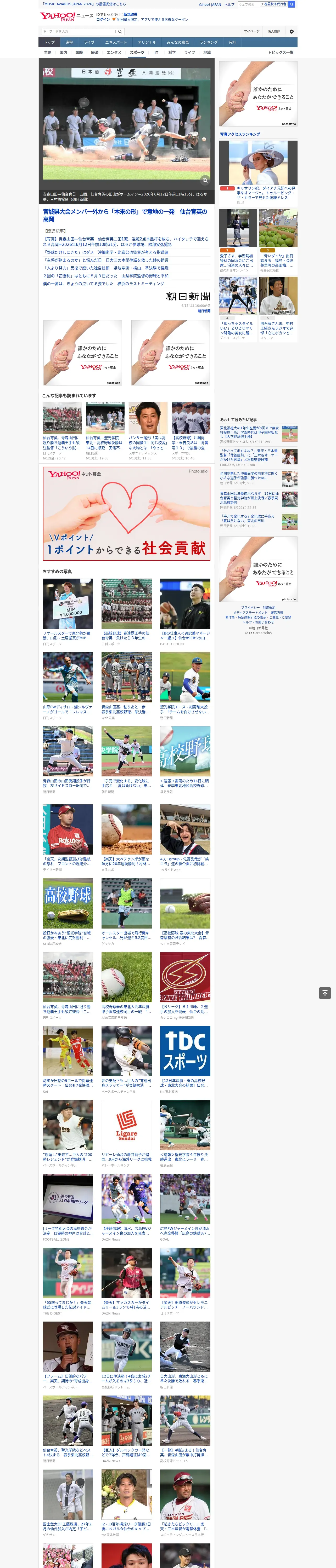Viewport: 336px width, 1568px height.
Task: Select the 経済 category
Action: pos(94,52)
